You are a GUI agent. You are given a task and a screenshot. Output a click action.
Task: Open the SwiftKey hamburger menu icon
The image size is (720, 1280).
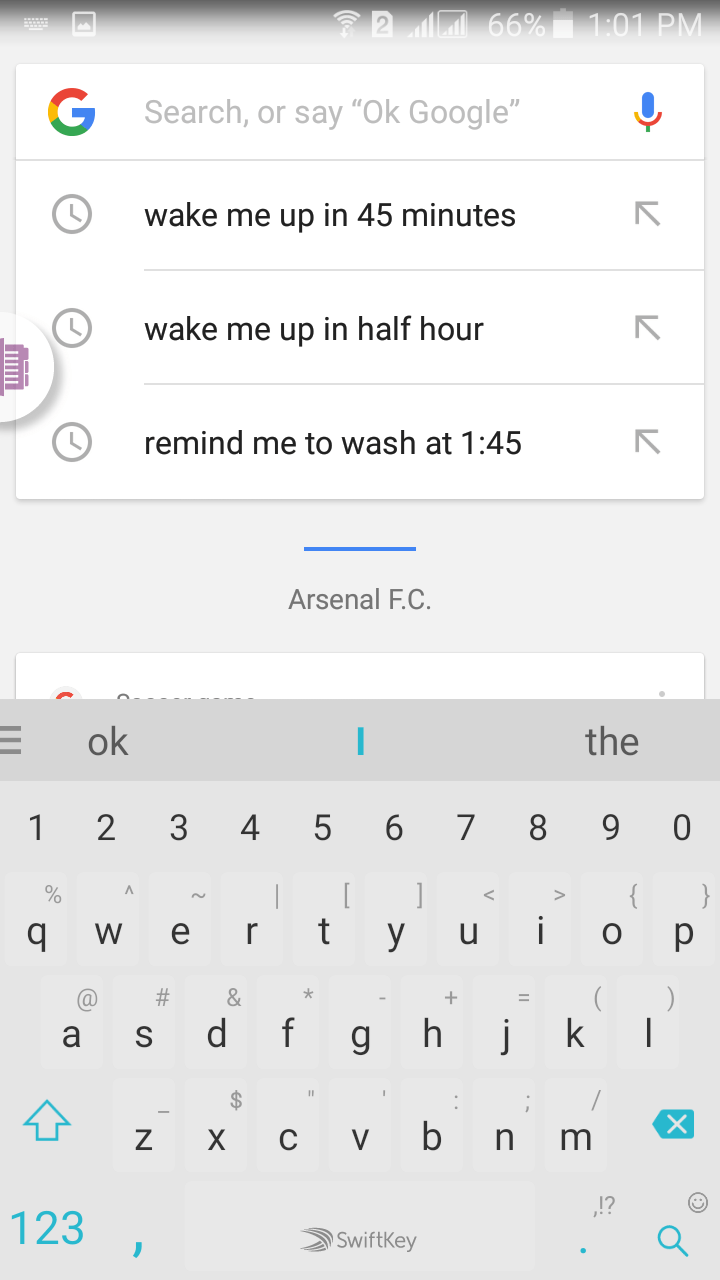point(14,741)
